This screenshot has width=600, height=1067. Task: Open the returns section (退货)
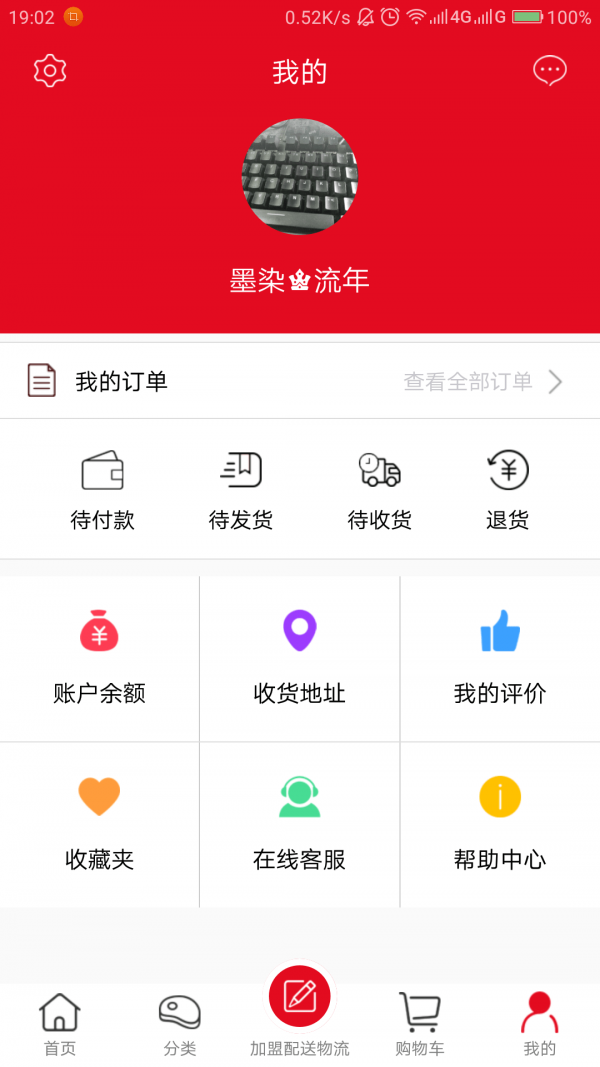point(508,488)
